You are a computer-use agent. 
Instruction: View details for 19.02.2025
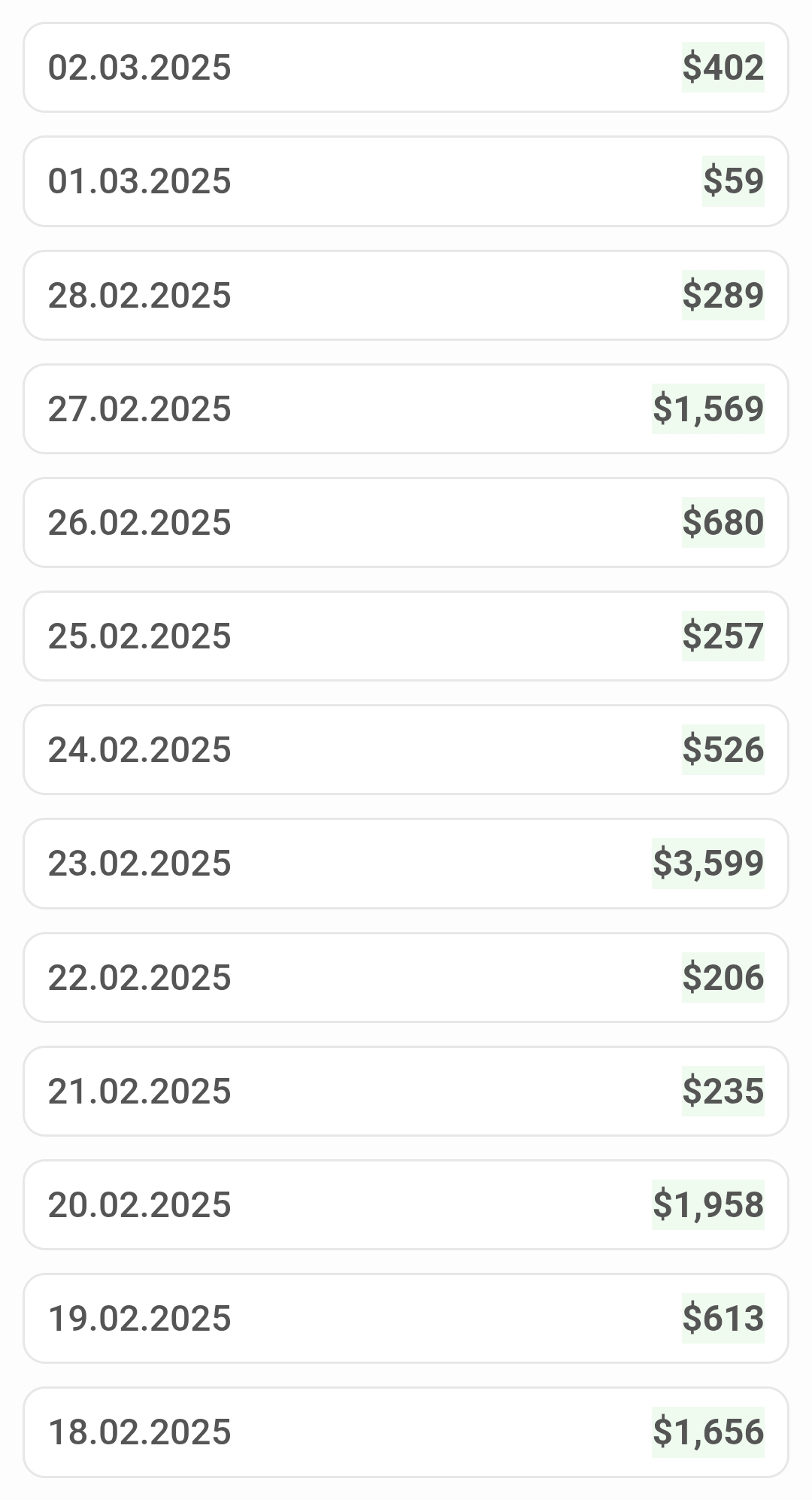point(406,1318)
